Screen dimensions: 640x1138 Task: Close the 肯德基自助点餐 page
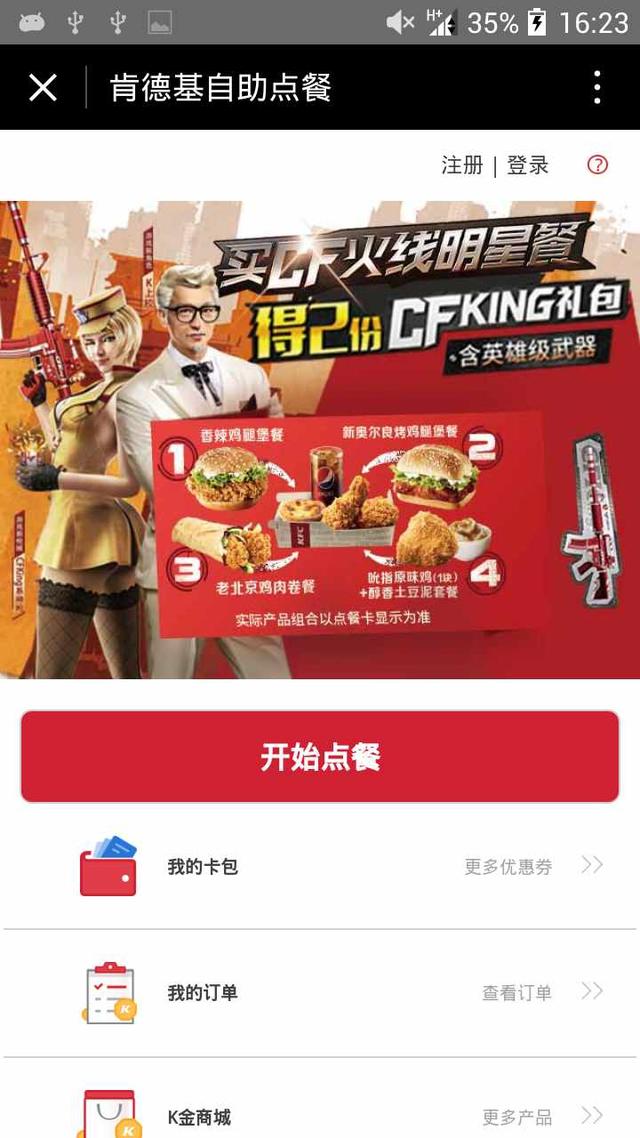43,88
